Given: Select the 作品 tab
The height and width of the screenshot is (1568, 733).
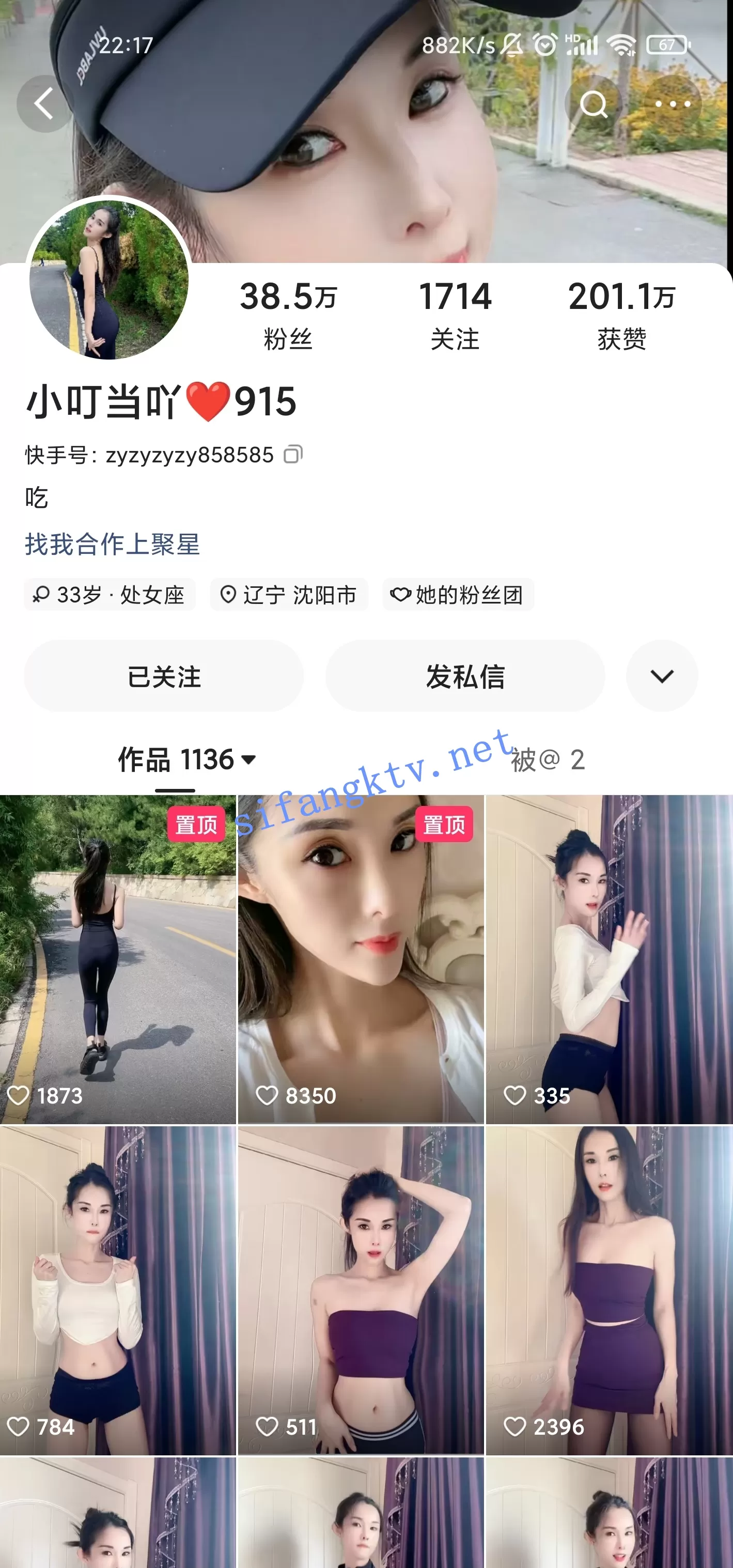Looking at the screenshot, I should point(177,759).
